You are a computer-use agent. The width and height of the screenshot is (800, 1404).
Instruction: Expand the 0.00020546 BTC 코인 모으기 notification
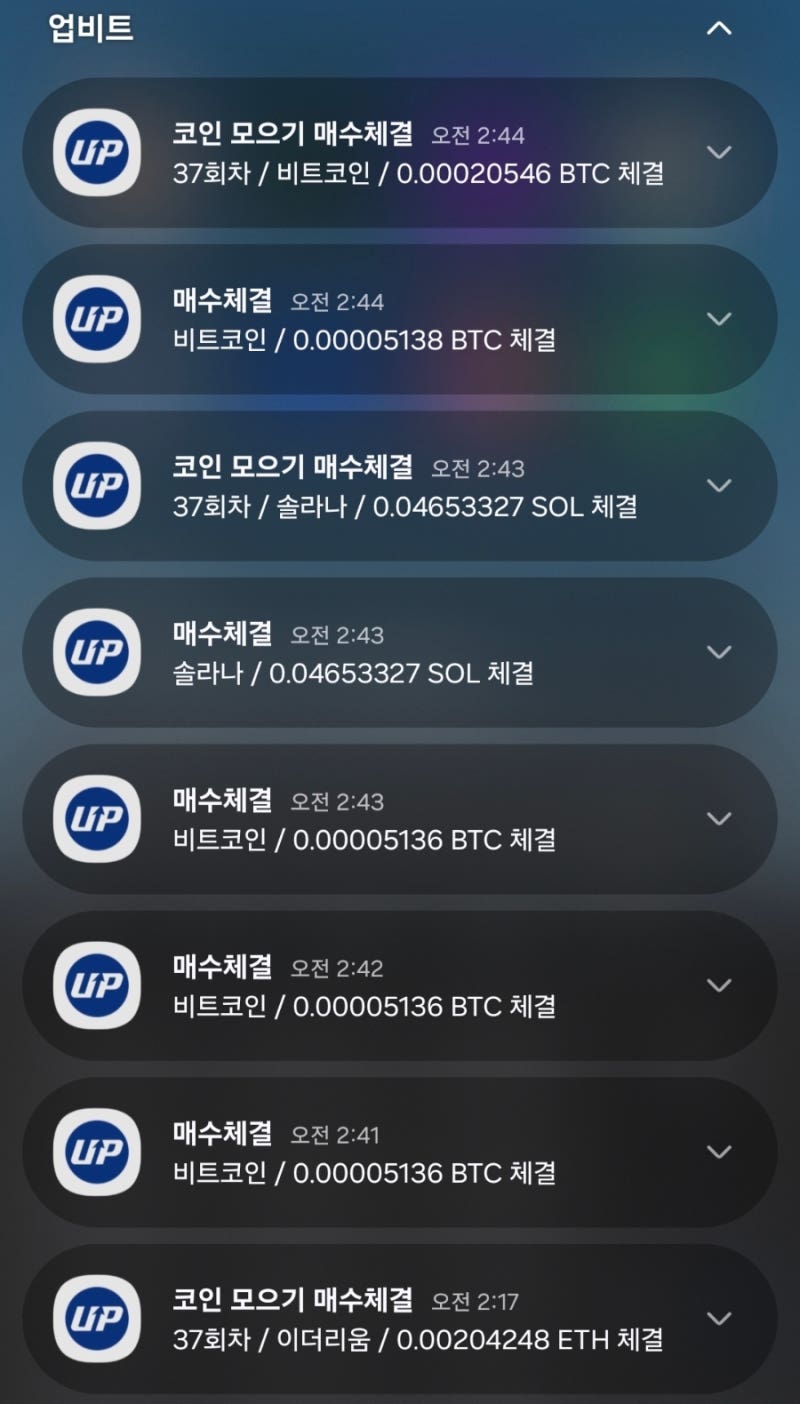click(719, 153)
